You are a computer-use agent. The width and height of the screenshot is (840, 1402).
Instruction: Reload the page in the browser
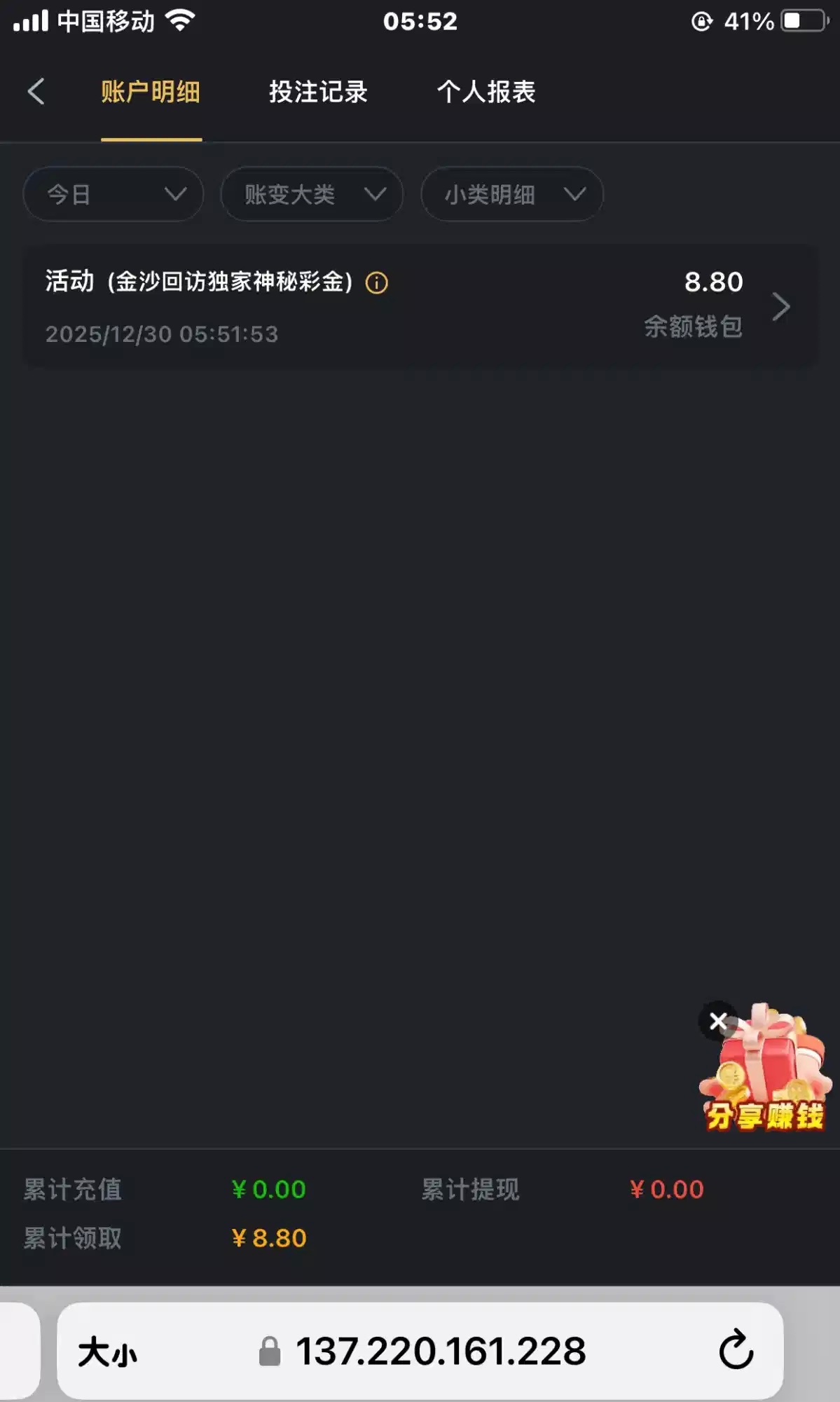pos(736,1351)
